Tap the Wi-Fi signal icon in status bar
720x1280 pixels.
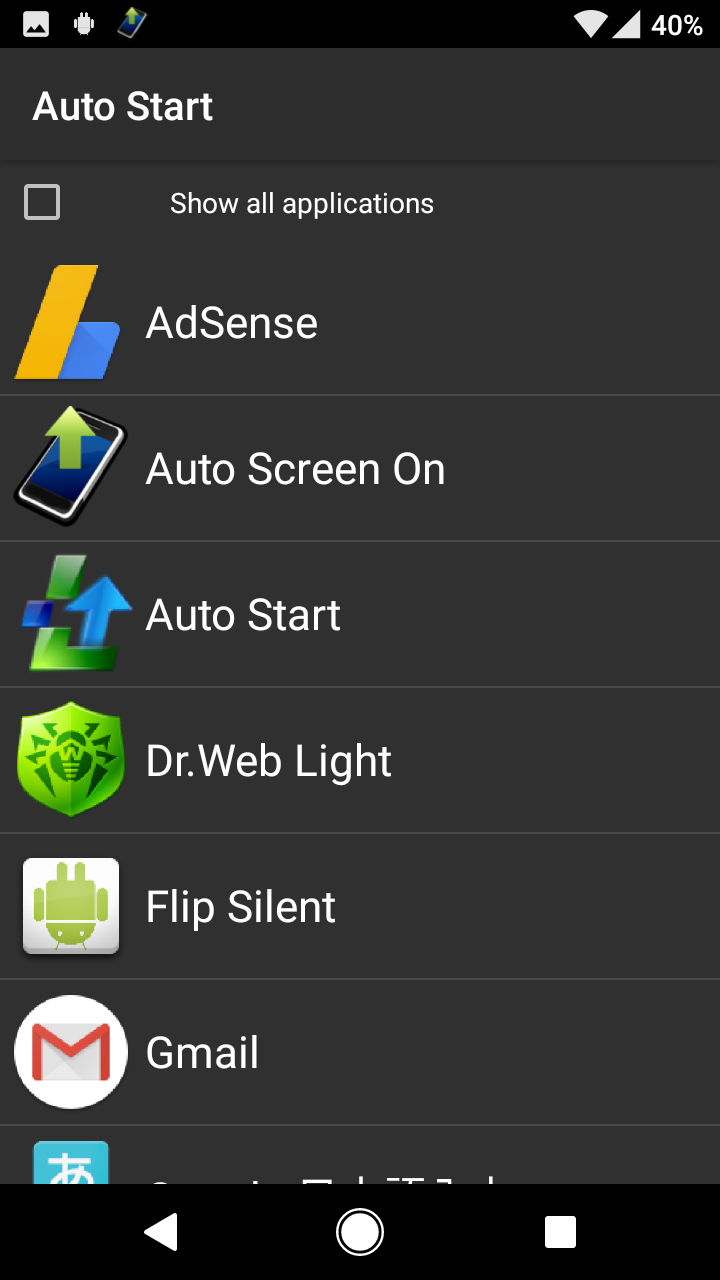[590, 23]
